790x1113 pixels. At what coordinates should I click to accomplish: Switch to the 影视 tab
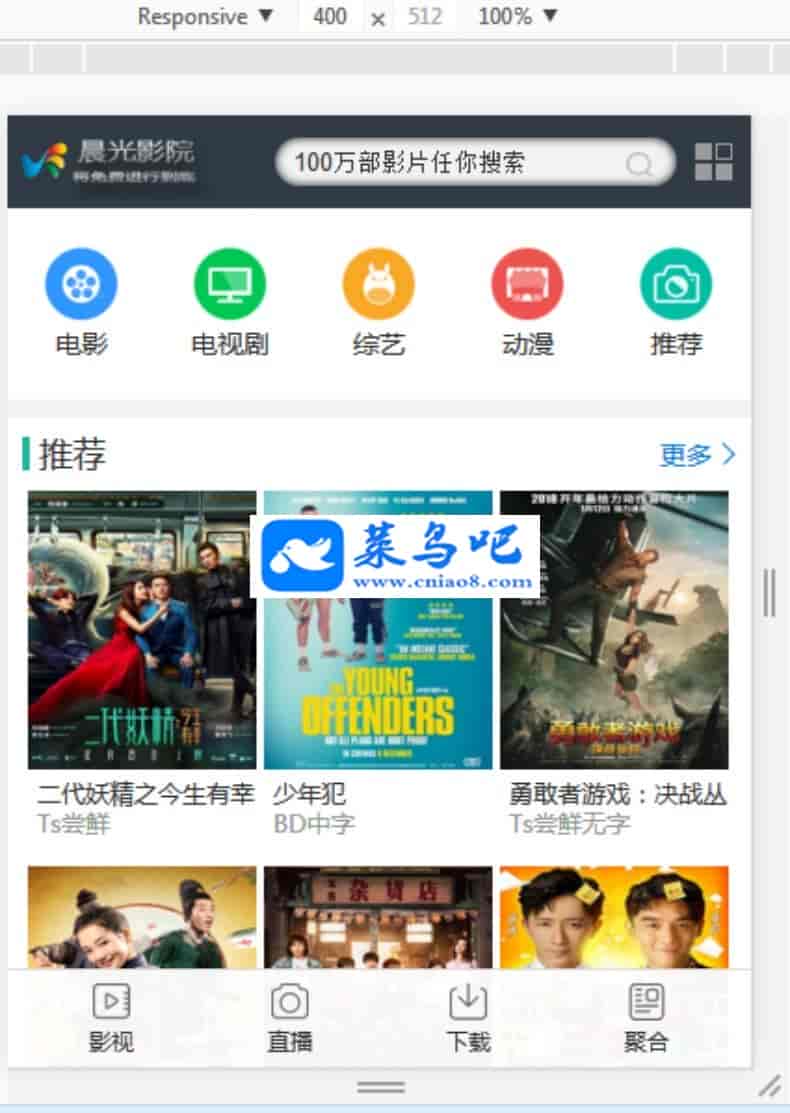click(111, 1018)
